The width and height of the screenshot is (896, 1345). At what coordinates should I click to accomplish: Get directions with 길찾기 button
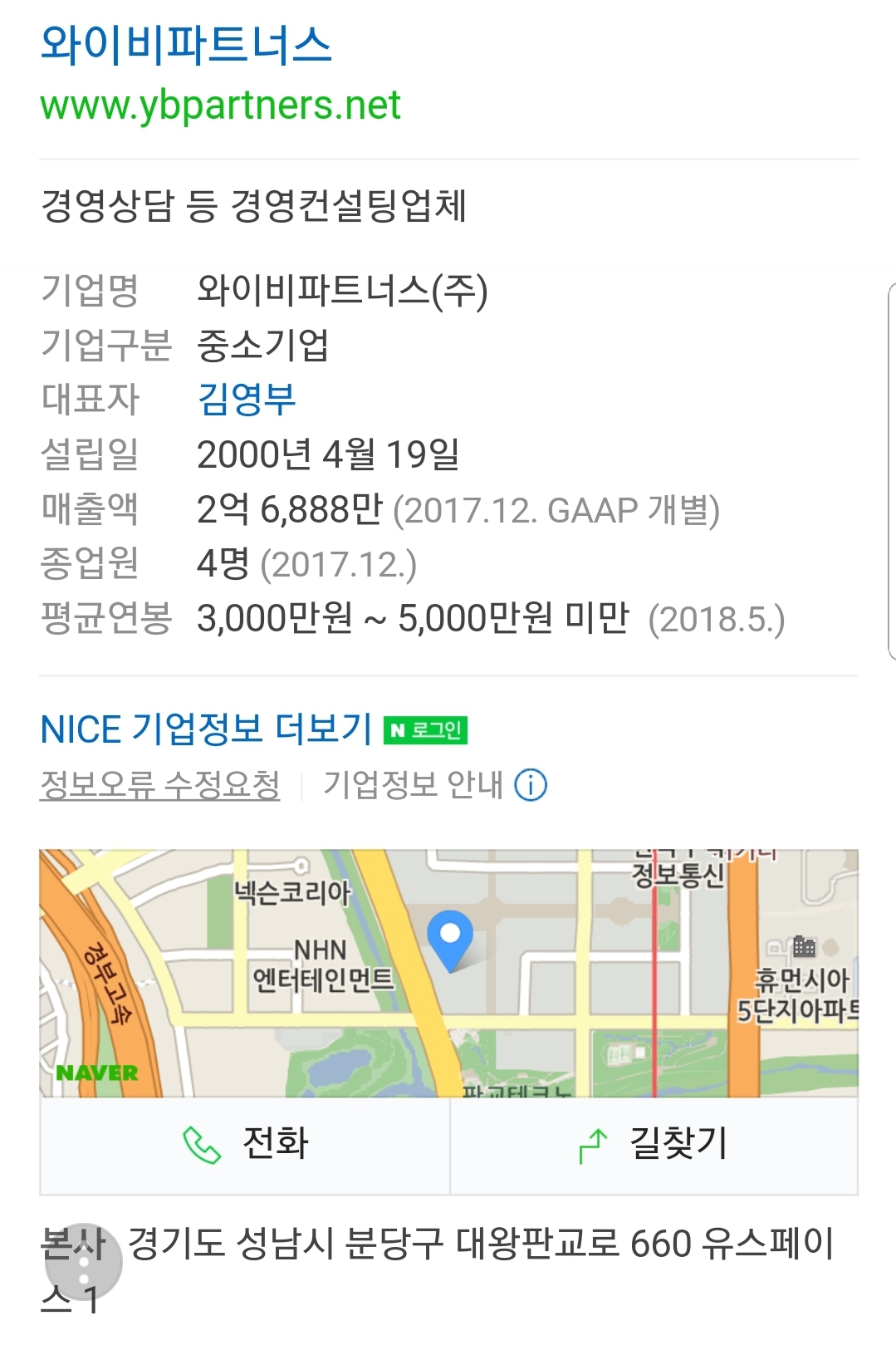(654, 1144)
